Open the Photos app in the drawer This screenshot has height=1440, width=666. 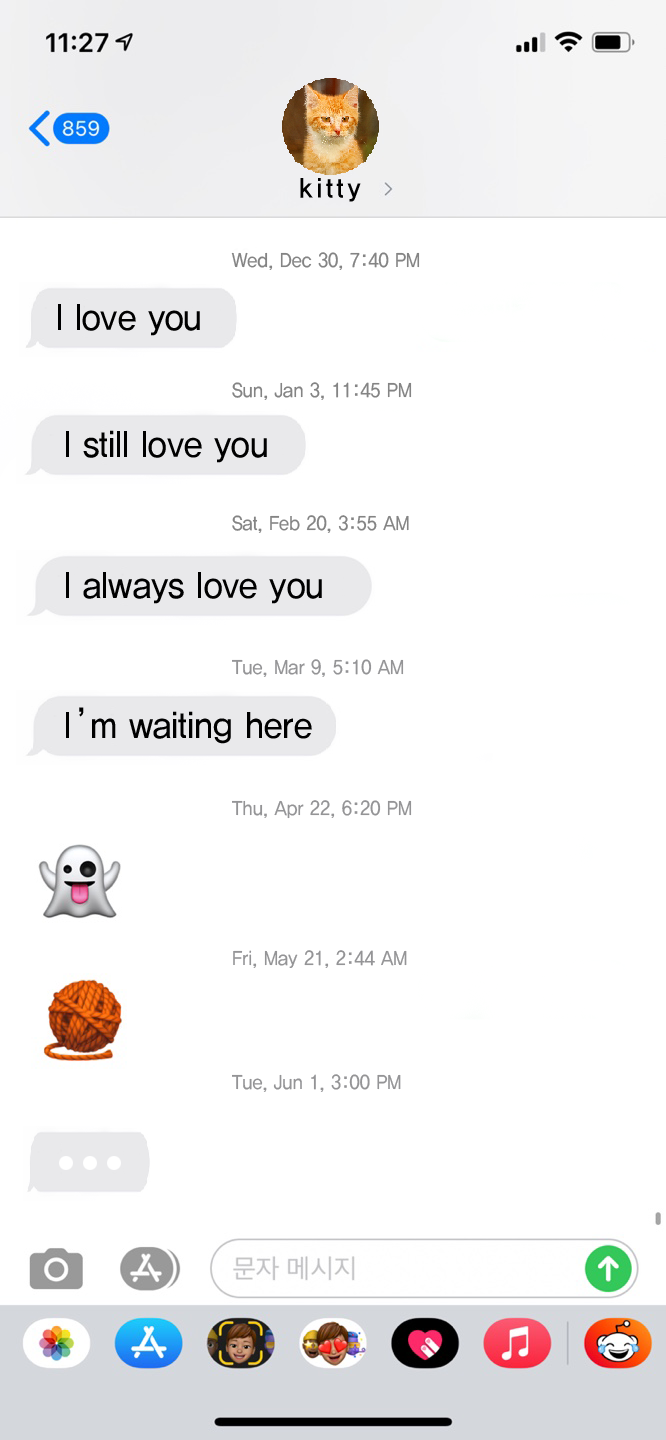56,1343
